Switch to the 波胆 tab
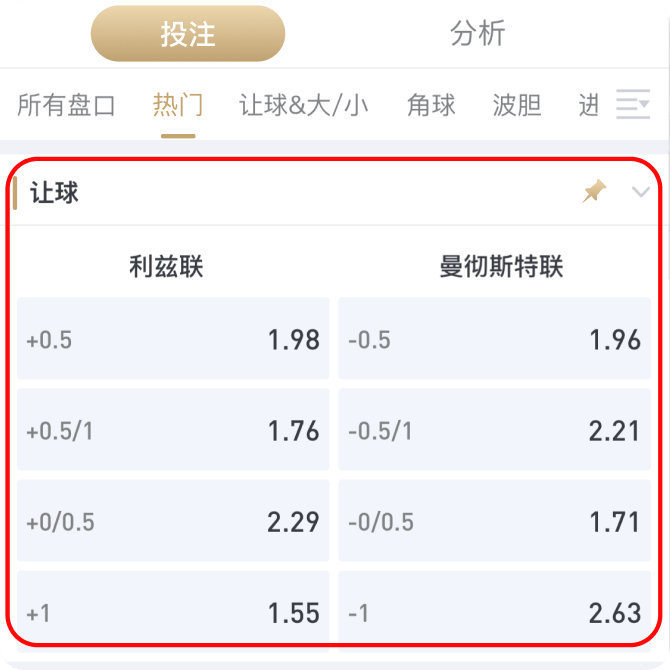The image size is (670, 670). point(517,105)
